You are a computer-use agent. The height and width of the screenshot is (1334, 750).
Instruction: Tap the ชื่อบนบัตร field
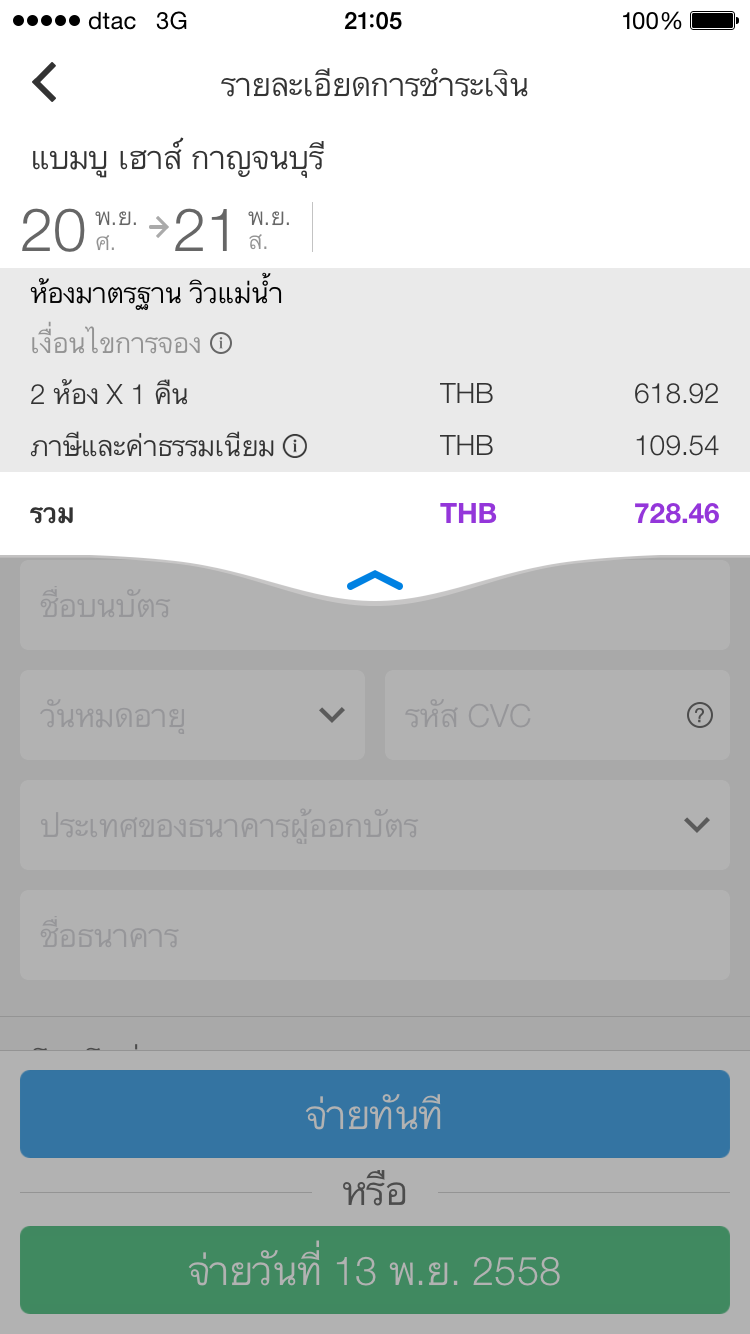point(375,605)
